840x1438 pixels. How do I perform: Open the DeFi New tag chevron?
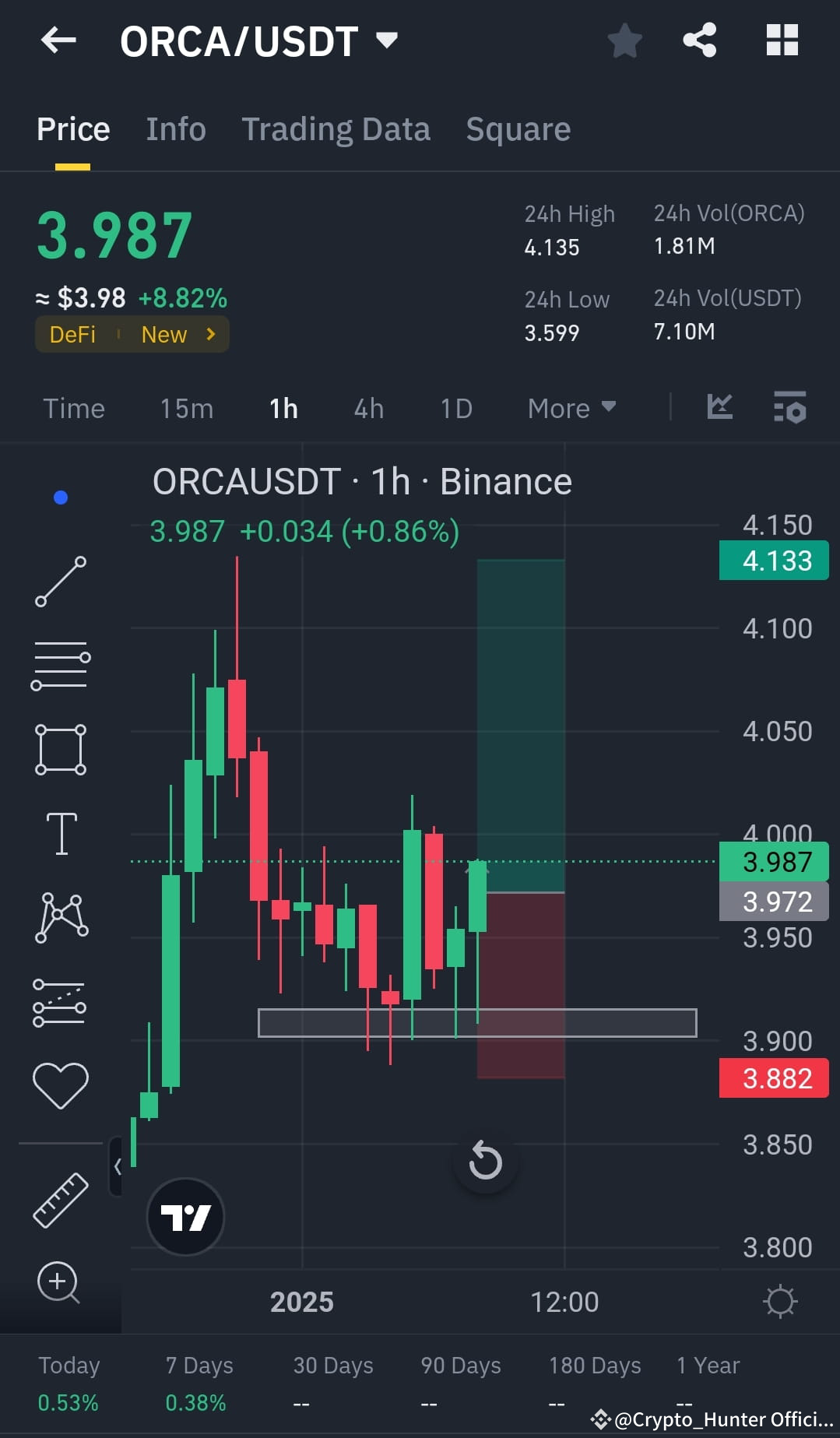pyautogui.click(x=210, y=334)
